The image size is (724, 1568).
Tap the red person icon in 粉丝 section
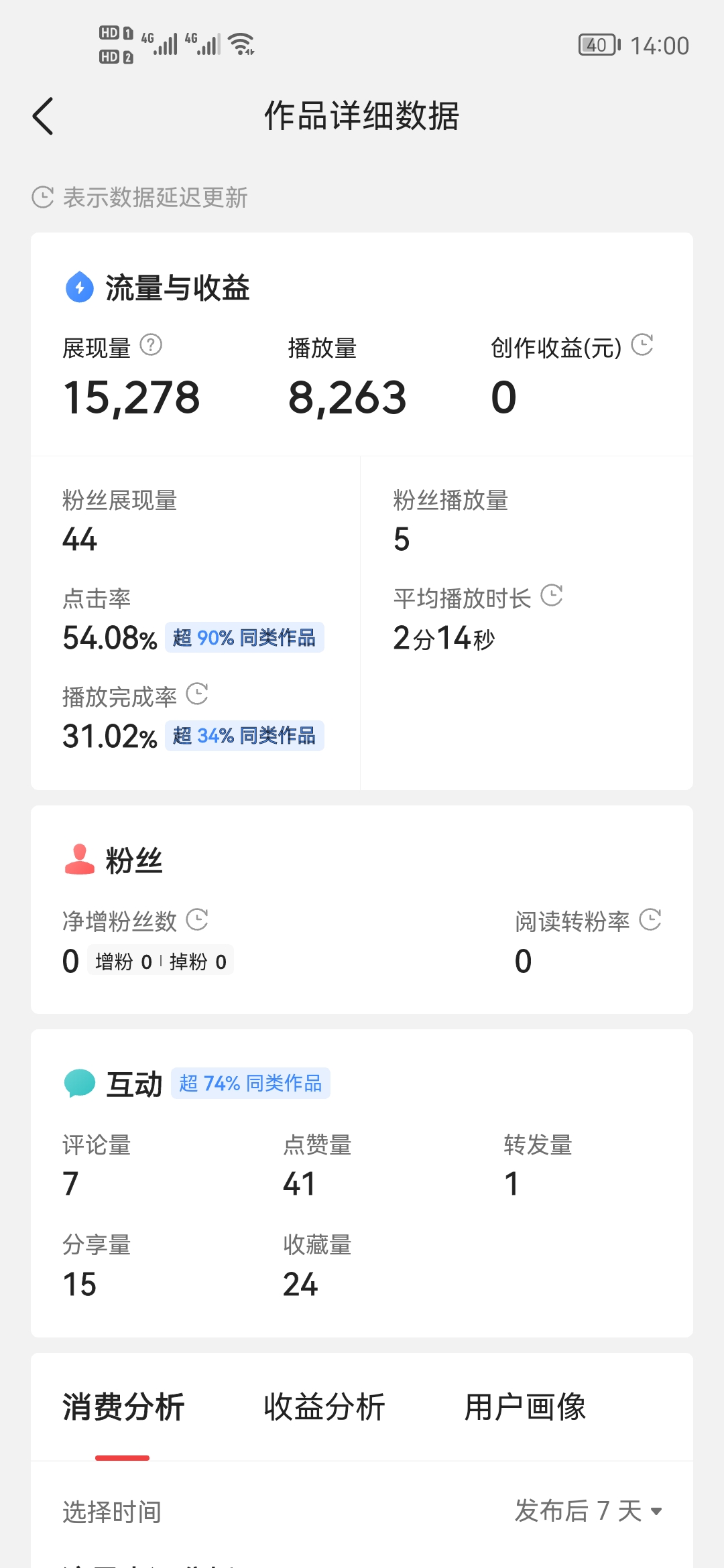point(78,860)
